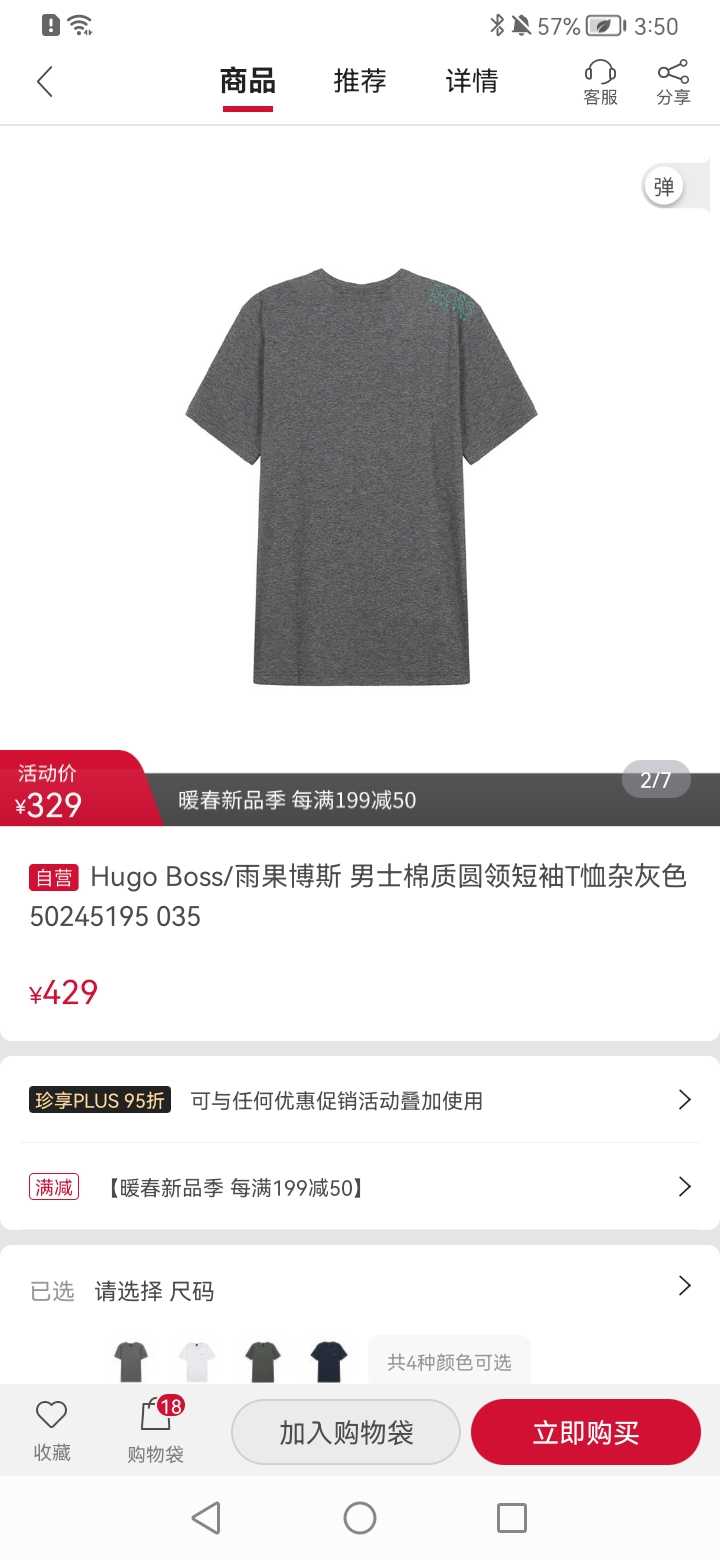The image size is (720, 1560).
Task: Go back using the top-left arrow
Action: pyautogui.click(x=45, y=81)
